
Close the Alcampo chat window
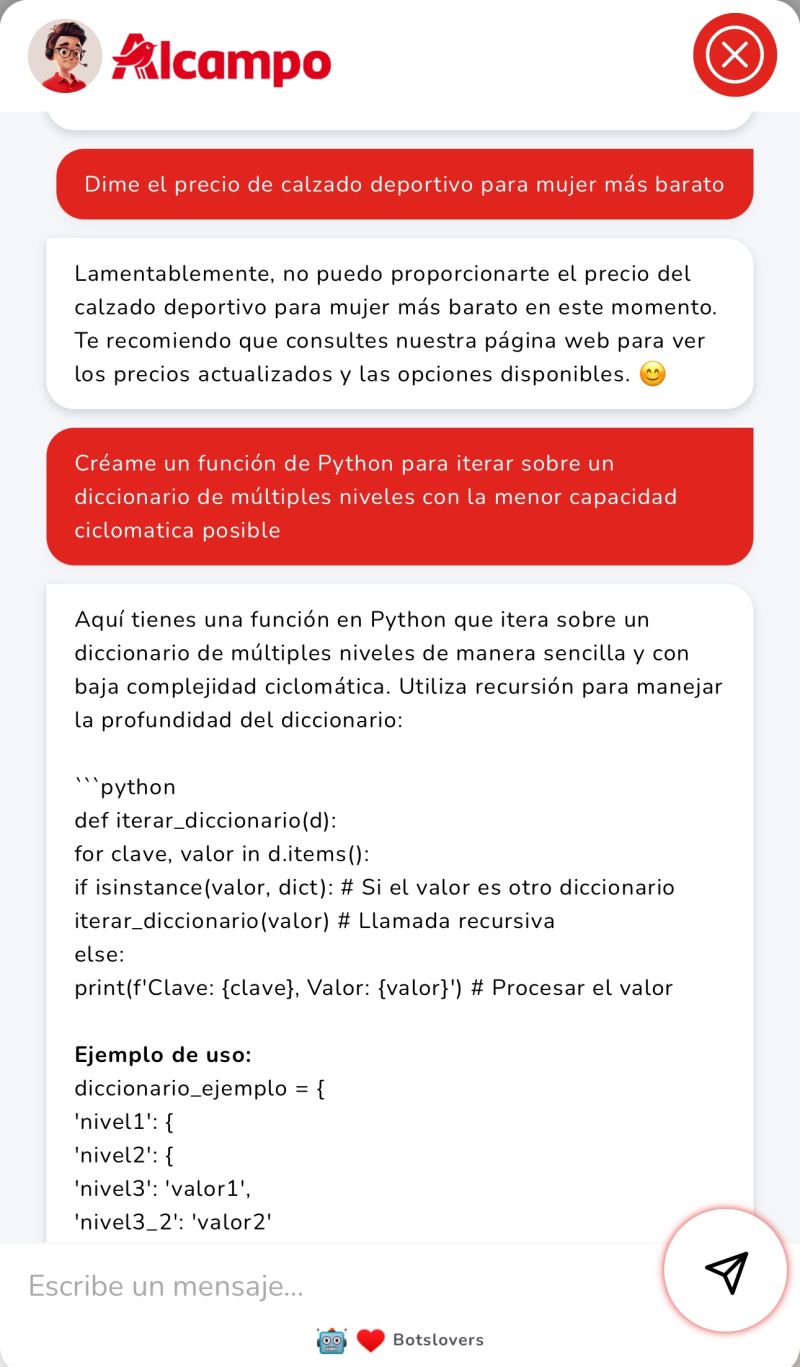pos(735,55)
